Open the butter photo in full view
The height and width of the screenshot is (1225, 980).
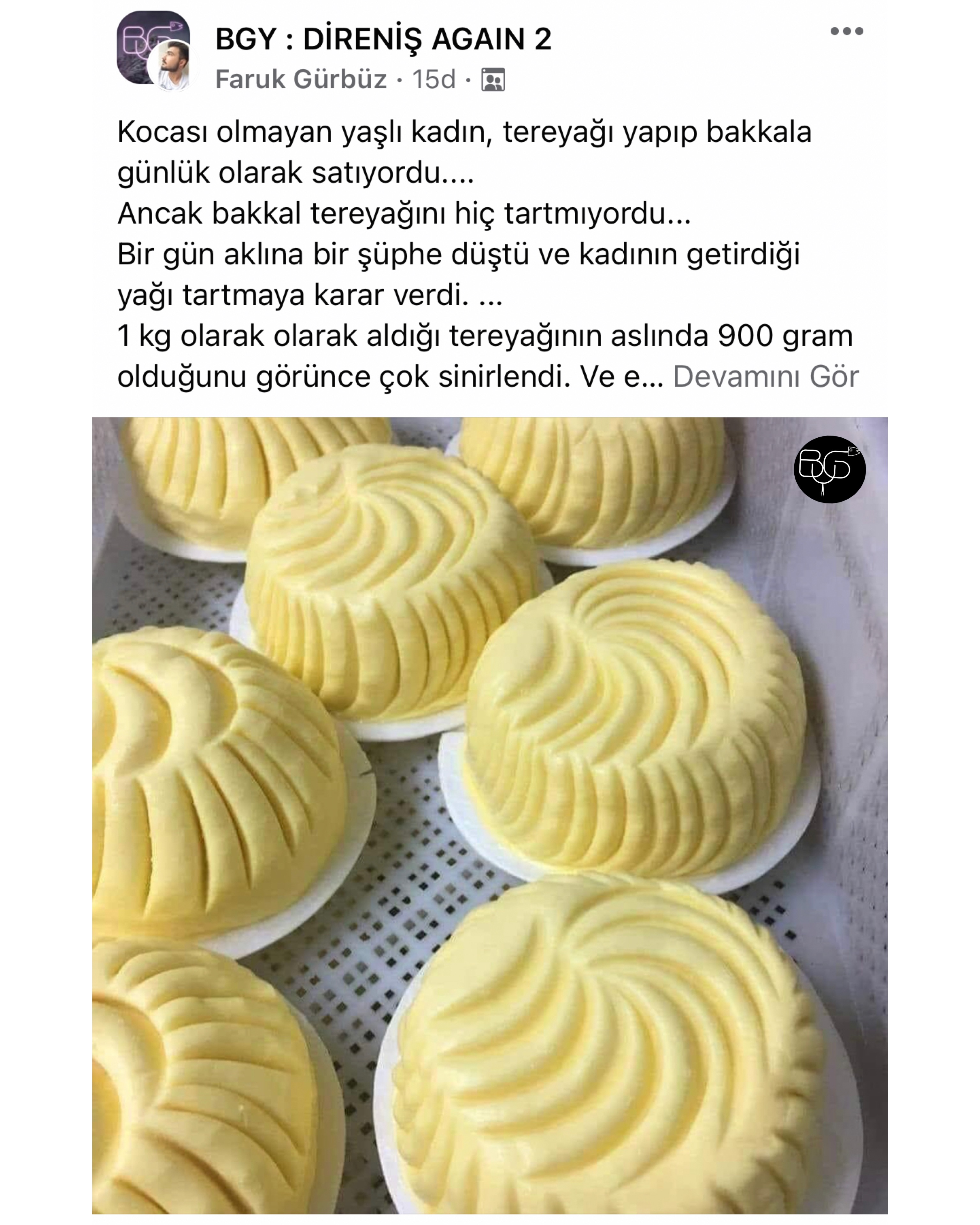tap(490, 818)
